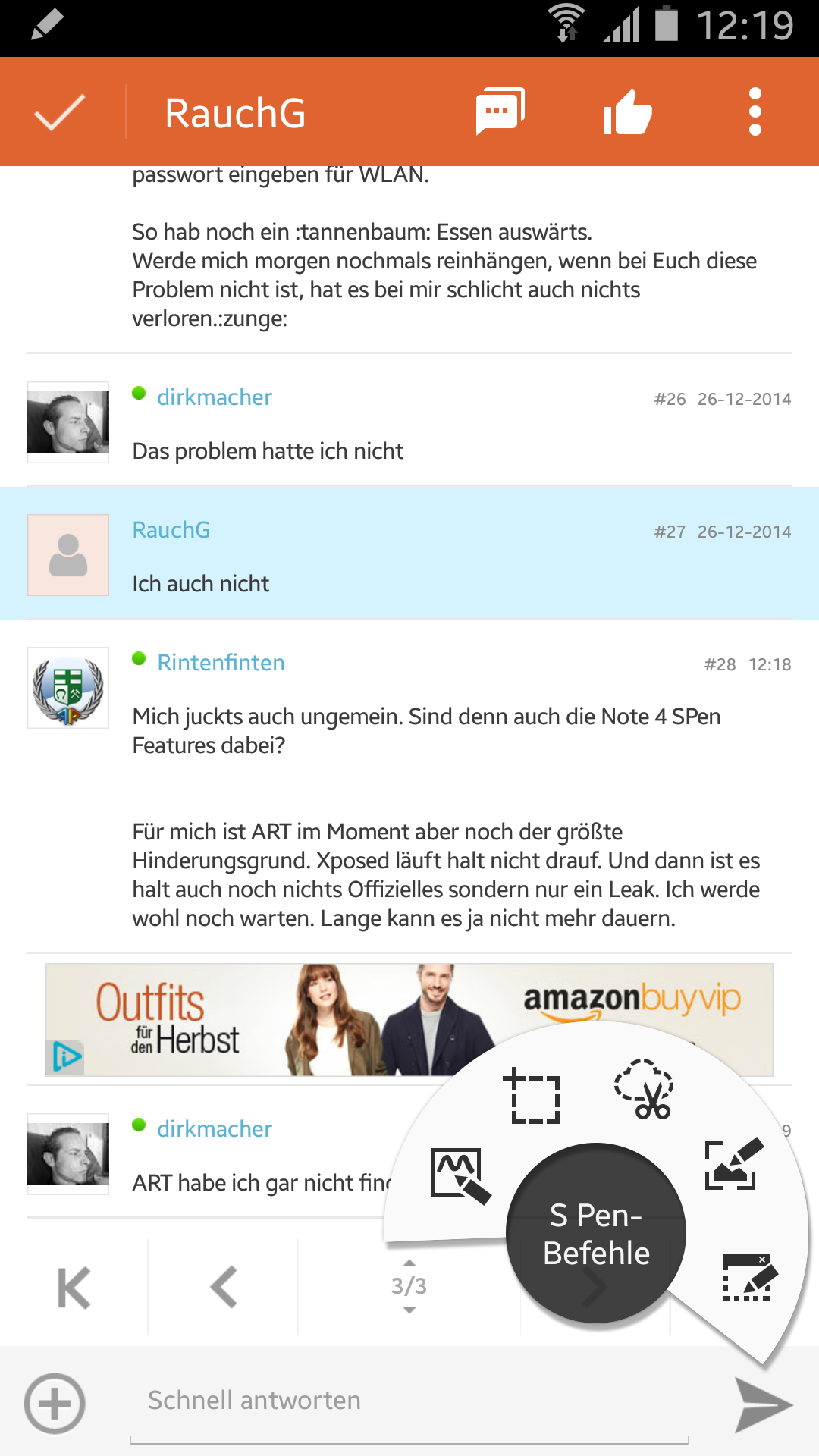The width and height of the screenshot is (819, 1456).
Task: Open the S Pen window tool
Action: 748,1277
